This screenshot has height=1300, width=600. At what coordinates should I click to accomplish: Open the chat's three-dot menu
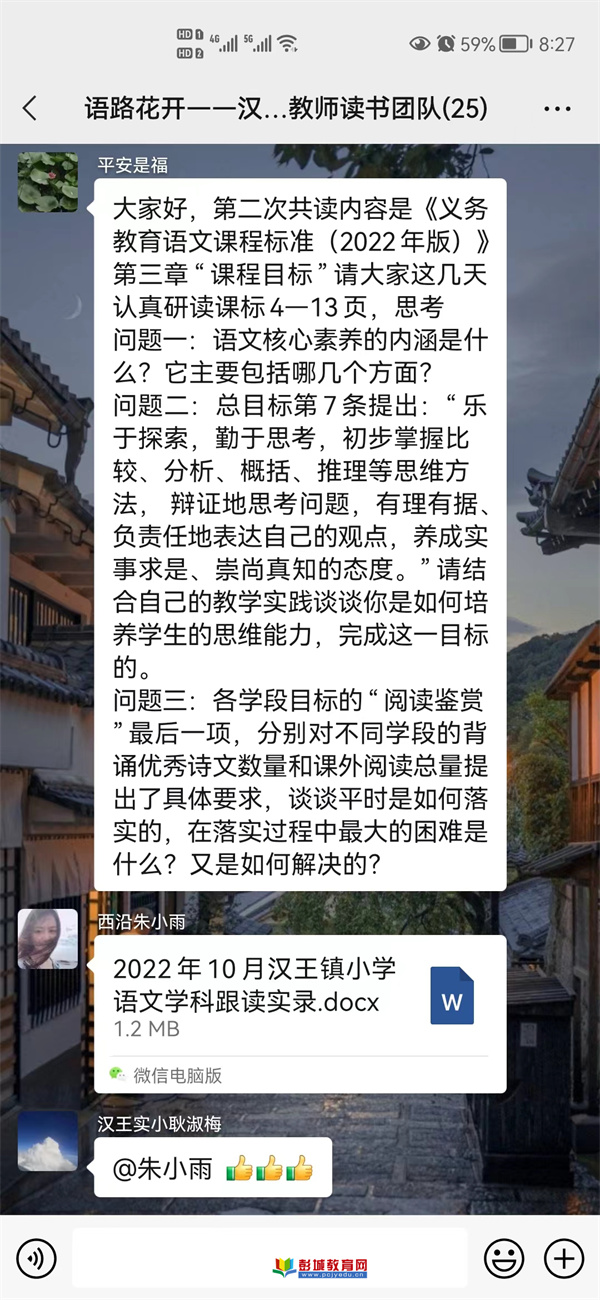[556, 108]
